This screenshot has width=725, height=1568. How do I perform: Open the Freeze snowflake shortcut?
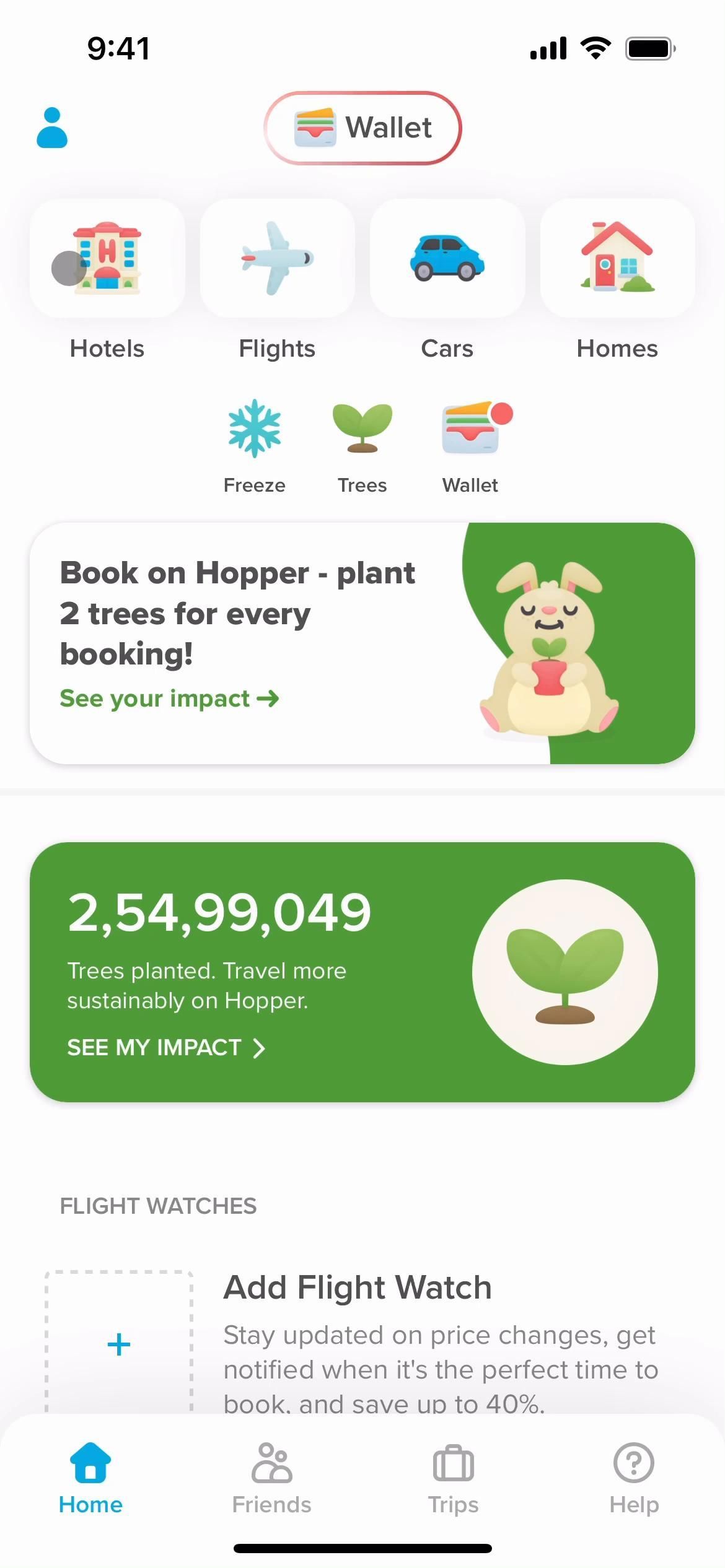click(x=254, y=446)
